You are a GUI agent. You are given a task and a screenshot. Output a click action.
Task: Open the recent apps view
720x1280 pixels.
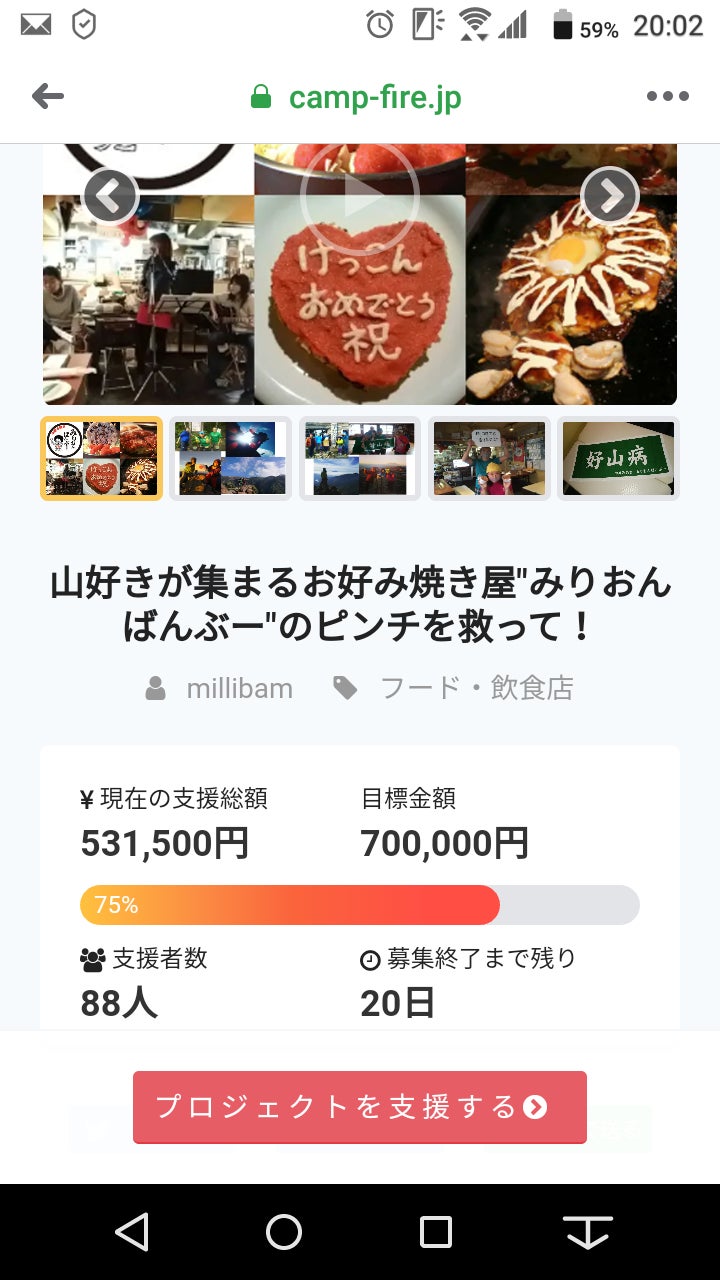click(436, 1232)
